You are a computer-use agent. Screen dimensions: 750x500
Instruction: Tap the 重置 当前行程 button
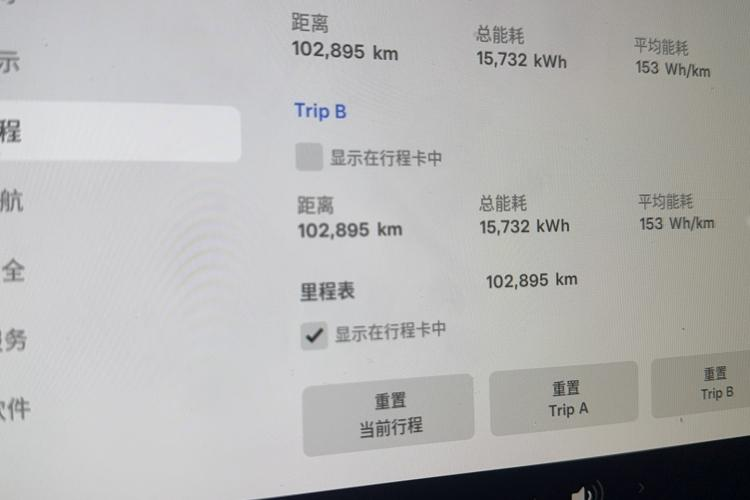389,413
